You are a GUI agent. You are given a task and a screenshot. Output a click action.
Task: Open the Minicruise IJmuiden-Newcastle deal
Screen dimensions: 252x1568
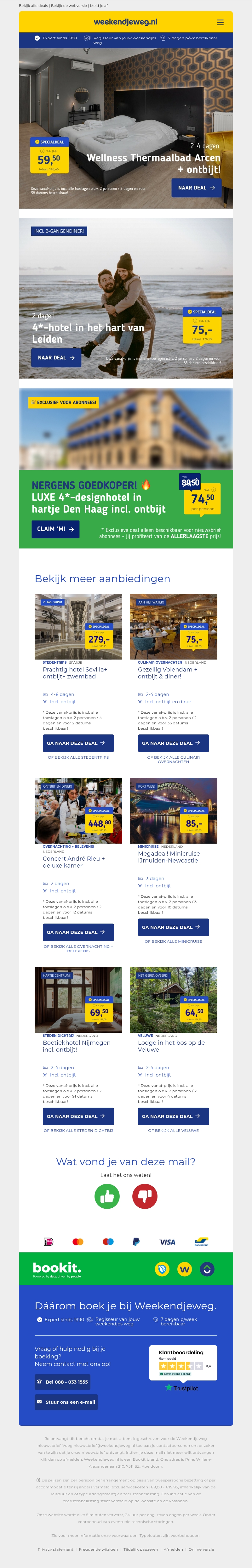coord(173,928)
